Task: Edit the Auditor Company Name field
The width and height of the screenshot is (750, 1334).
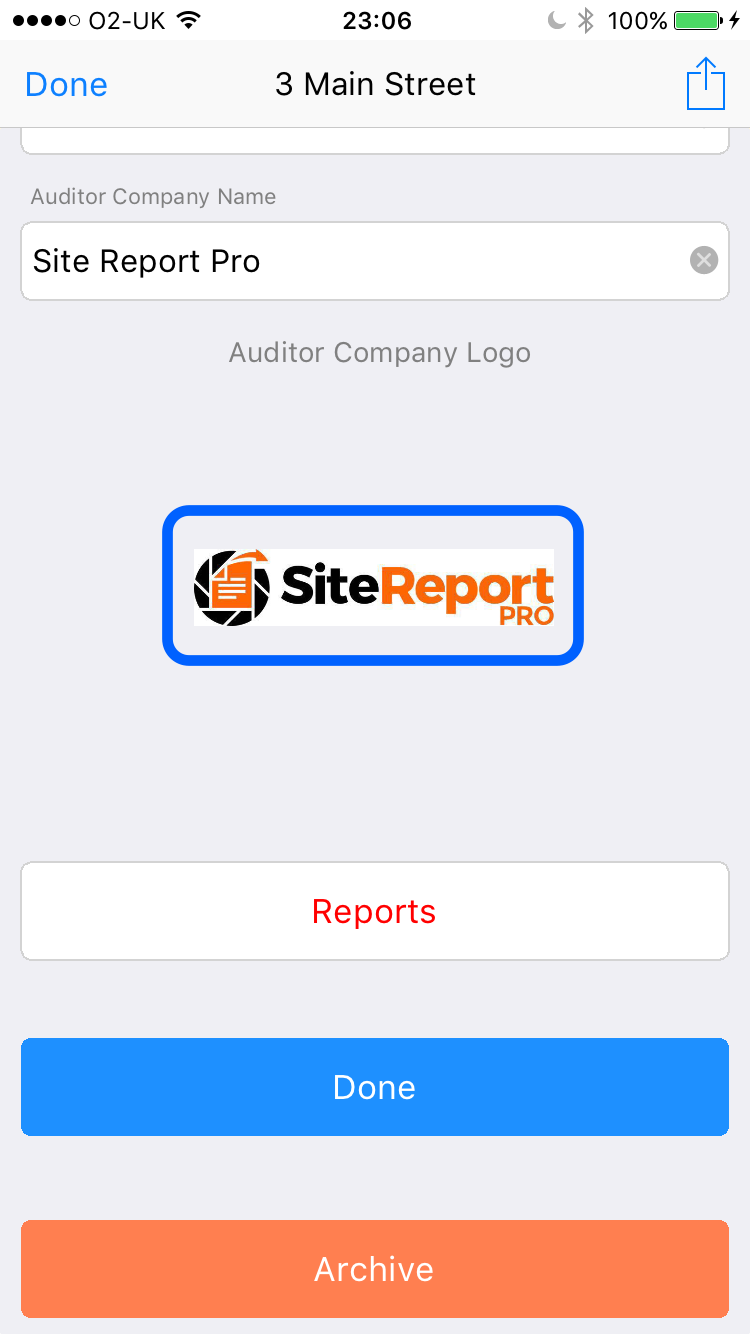Action: click(x=375, y=261)
